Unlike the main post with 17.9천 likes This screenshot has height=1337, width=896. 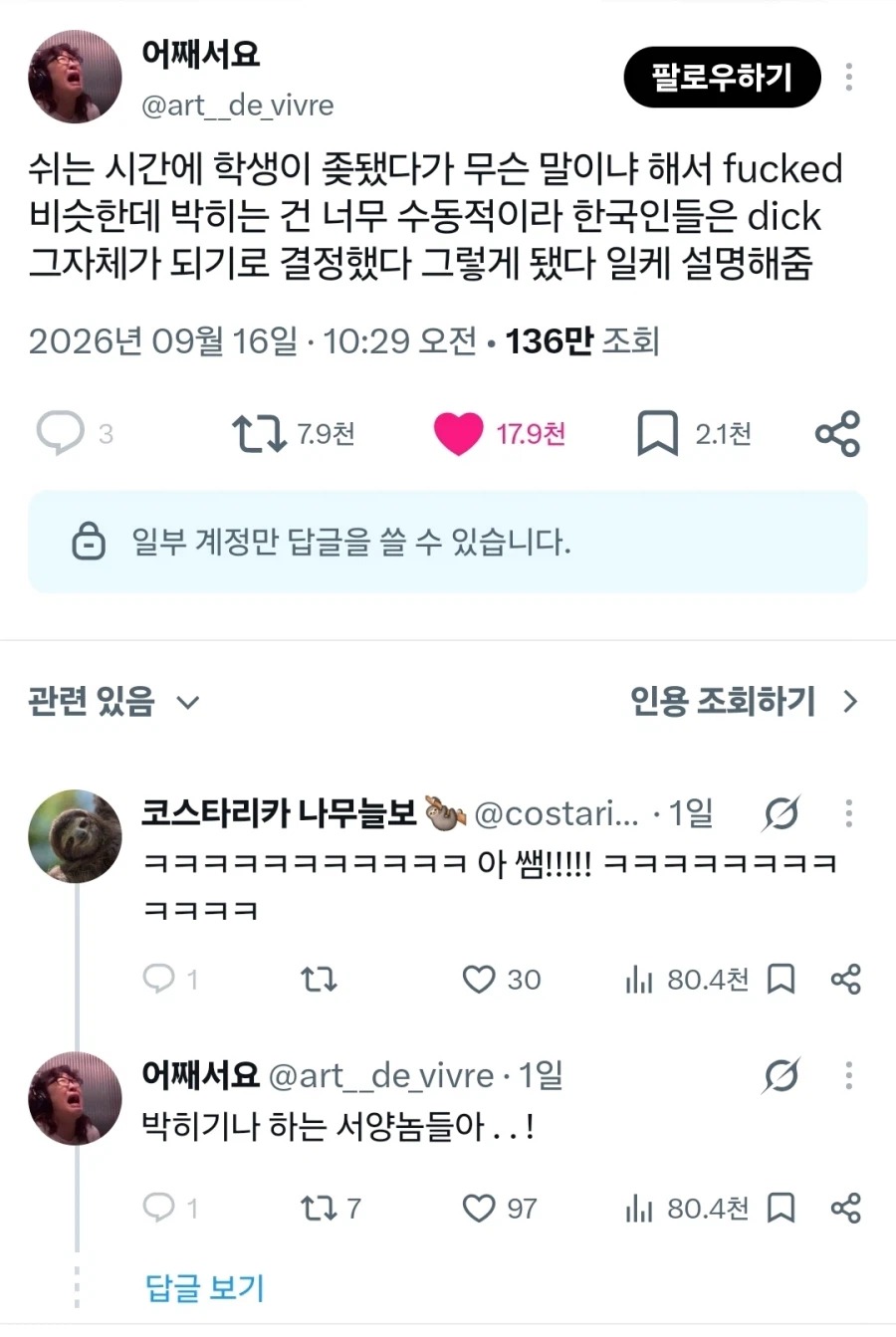click(x=458, y=434)
